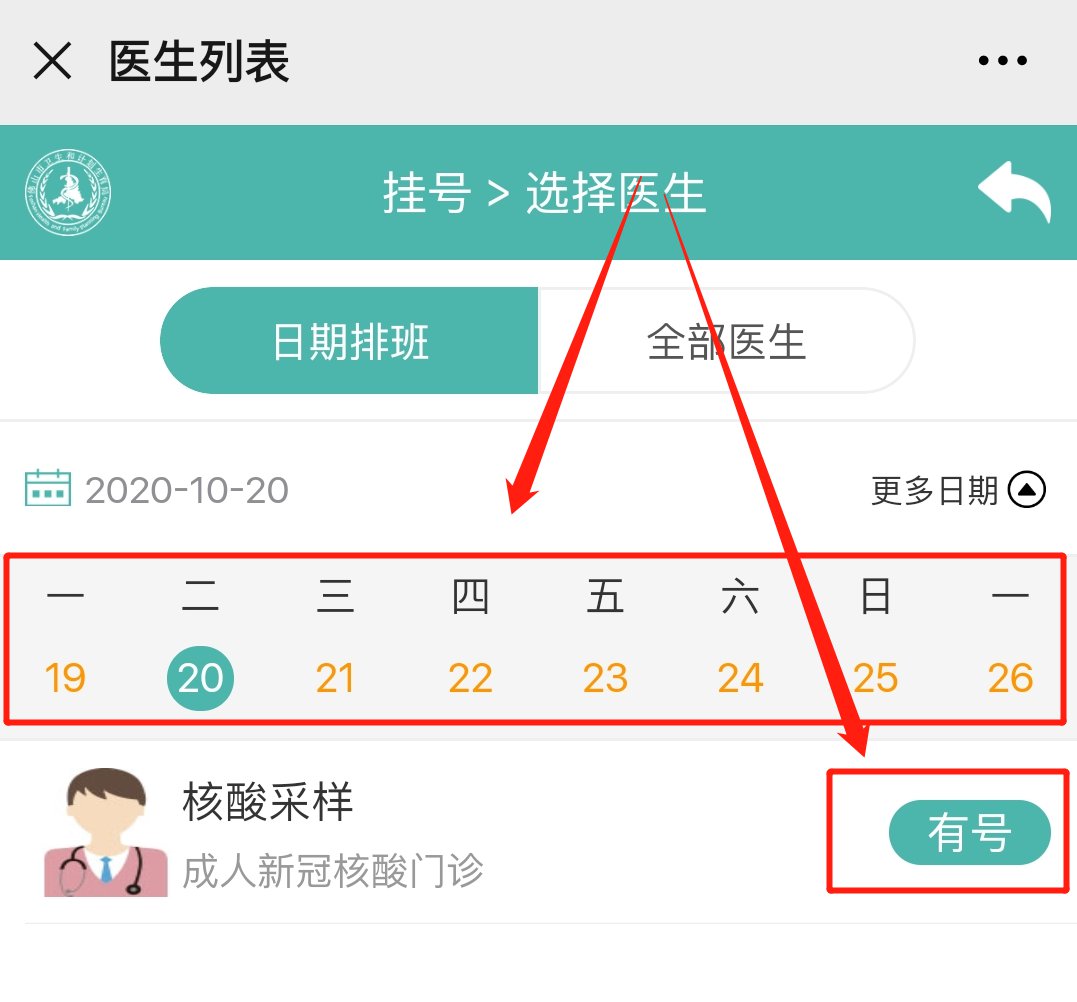
Task: Select date 20 in the calendar
Action: 200,678
